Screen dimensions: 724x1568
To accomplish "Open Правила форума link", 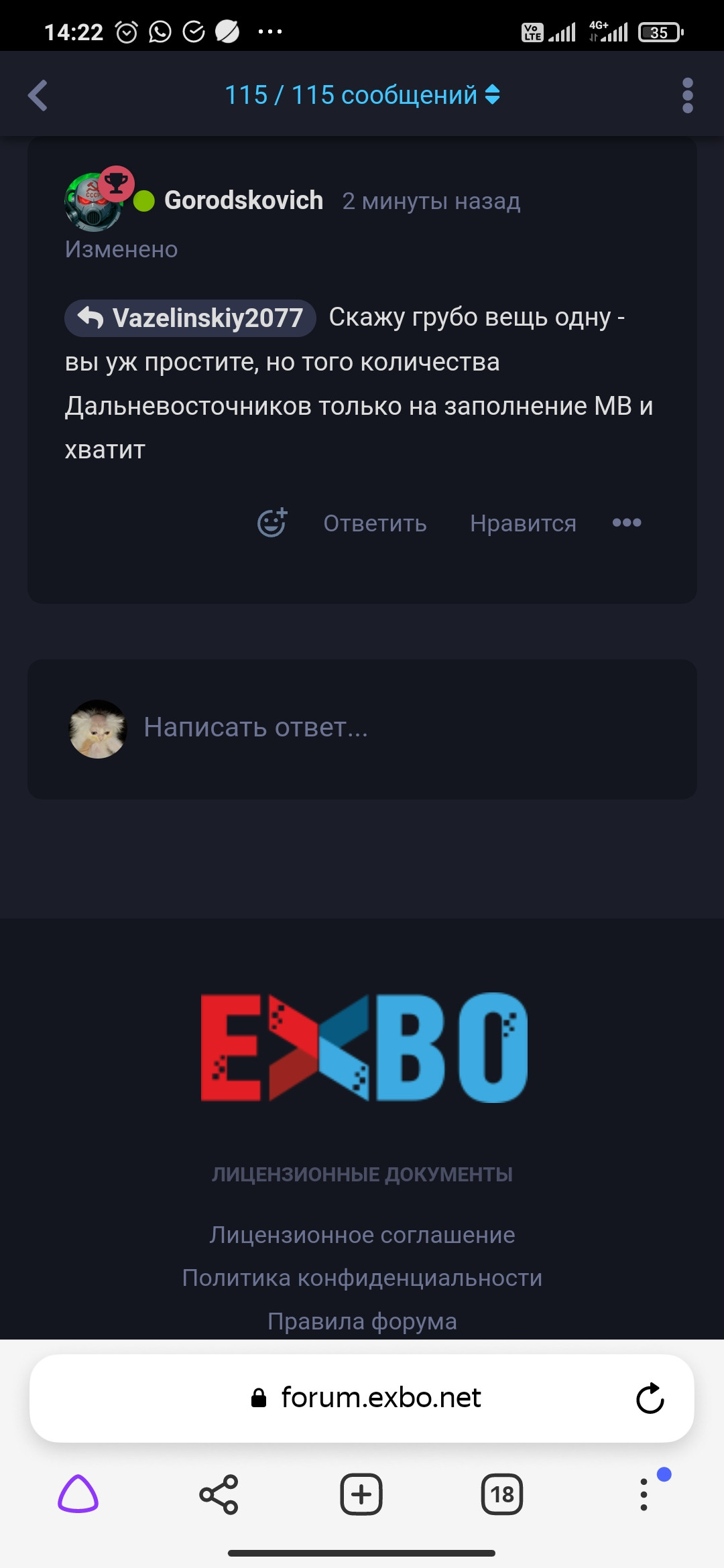I will click(x=362, y=1321).
